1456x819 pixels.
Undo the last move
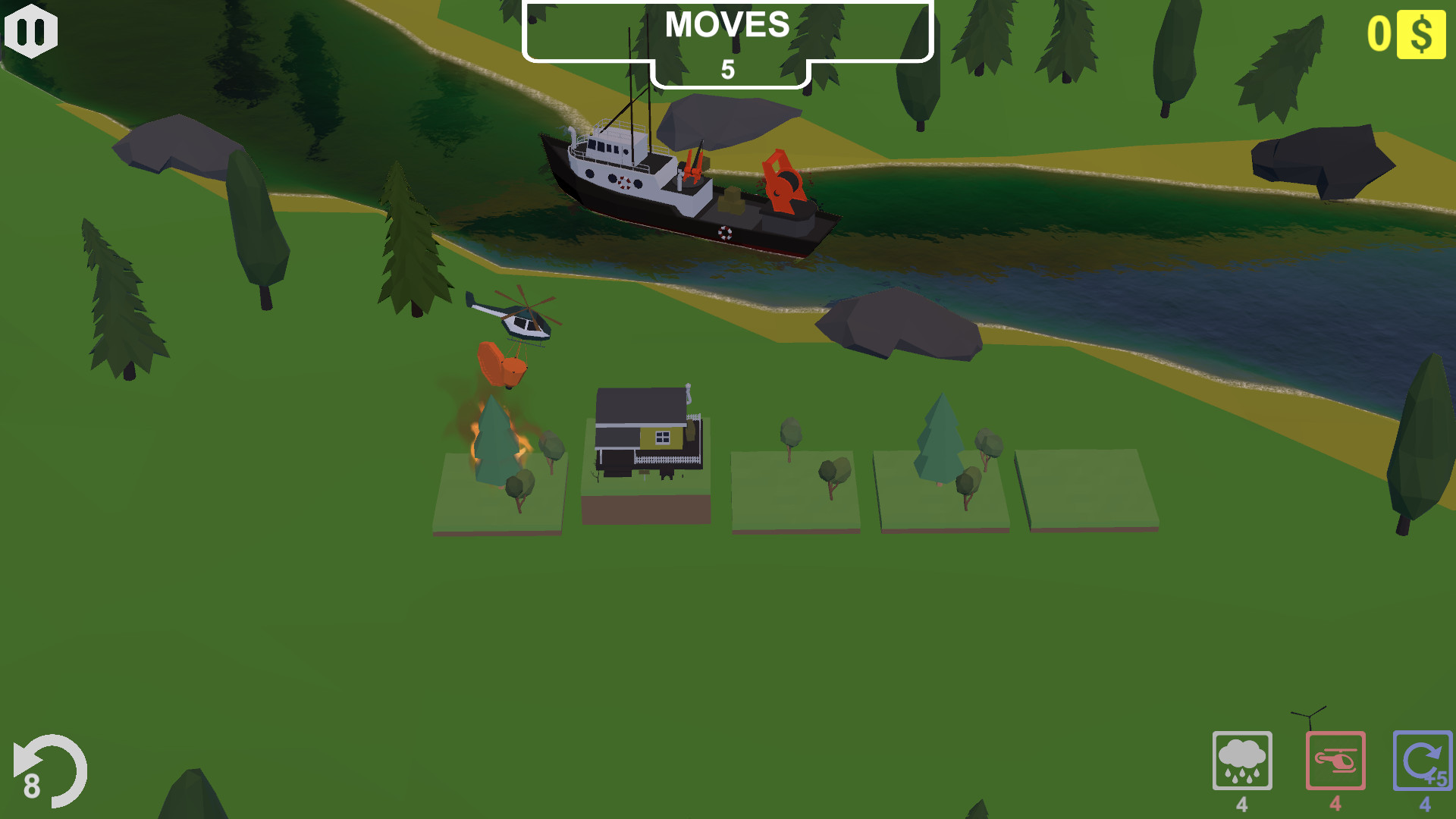[x=49, y=771]
